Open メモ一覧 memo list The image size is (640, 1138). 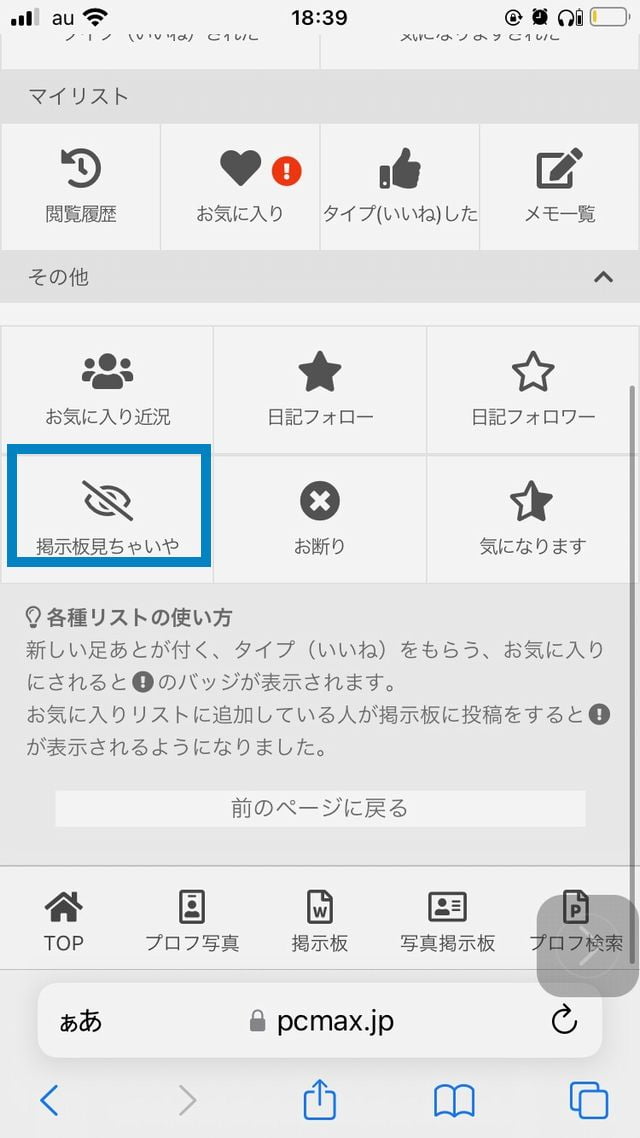560,186
